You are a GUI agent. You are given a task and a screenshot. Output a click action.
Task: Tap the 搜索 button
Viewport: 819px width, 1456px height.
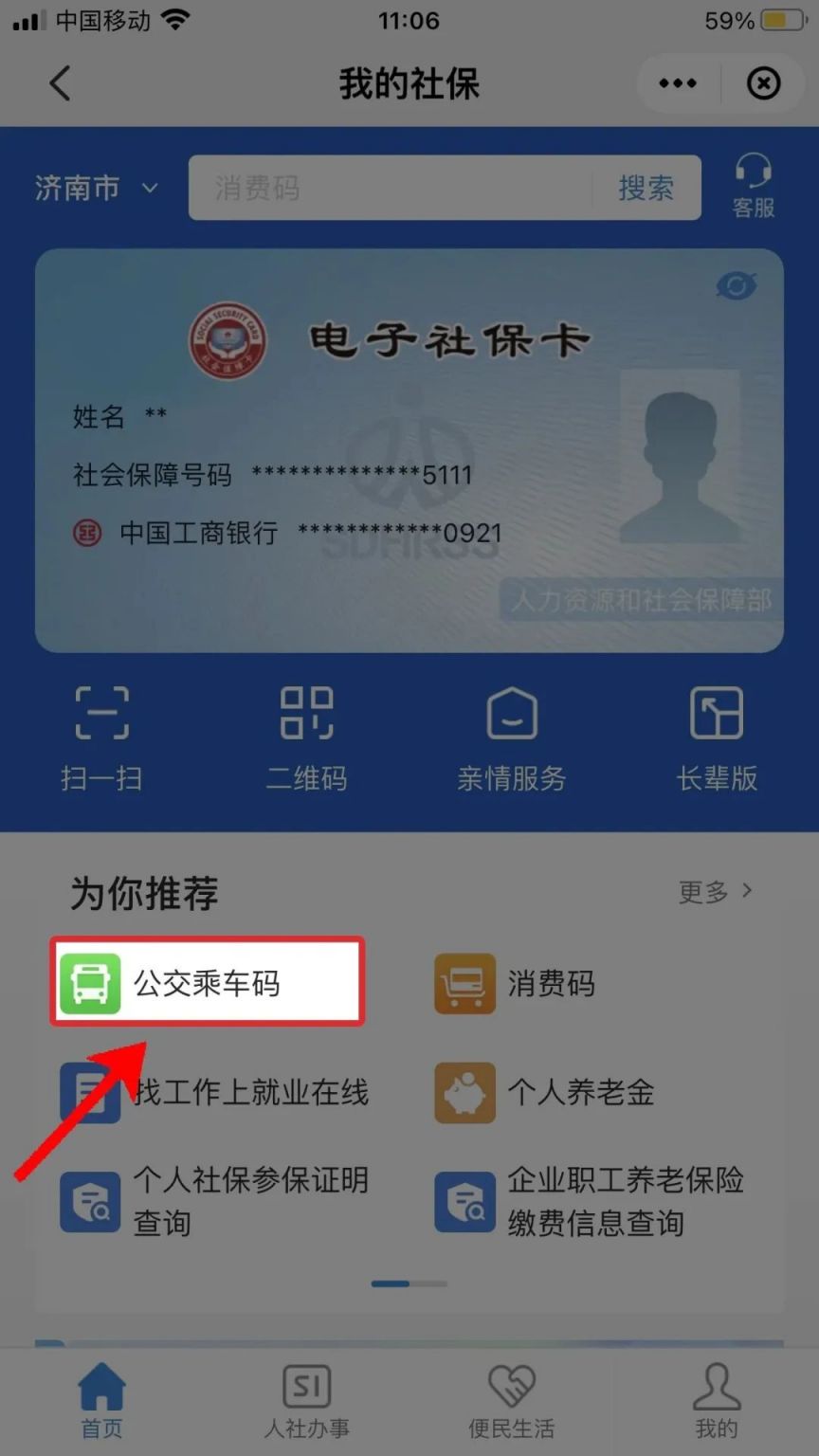pos(646,188)
